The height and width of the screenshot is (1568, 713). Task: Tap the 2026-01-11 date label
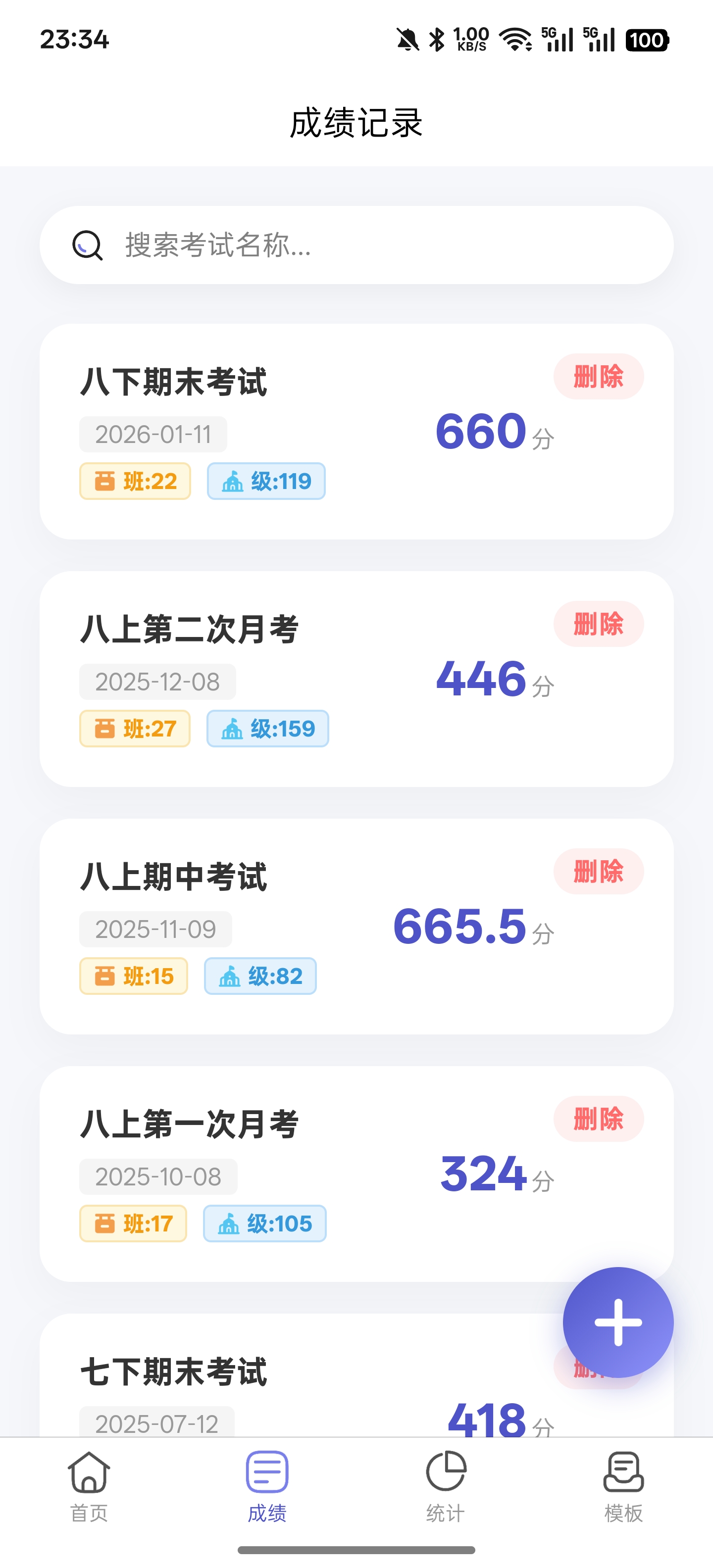[153, 434]
